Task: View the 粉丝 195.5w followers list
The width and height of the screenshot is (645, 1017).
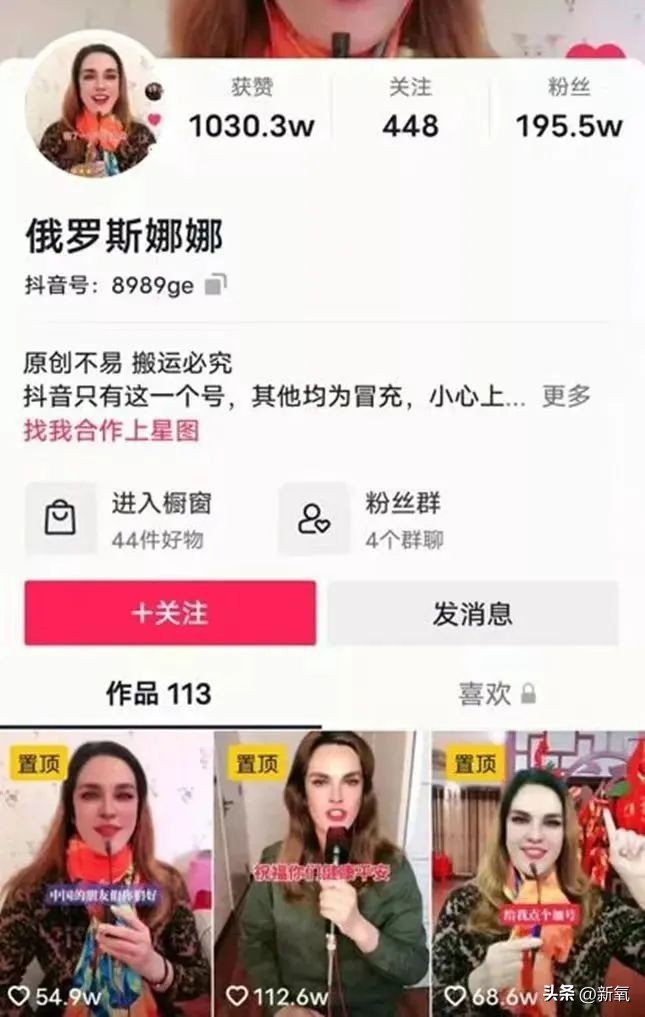Action: 569,109
